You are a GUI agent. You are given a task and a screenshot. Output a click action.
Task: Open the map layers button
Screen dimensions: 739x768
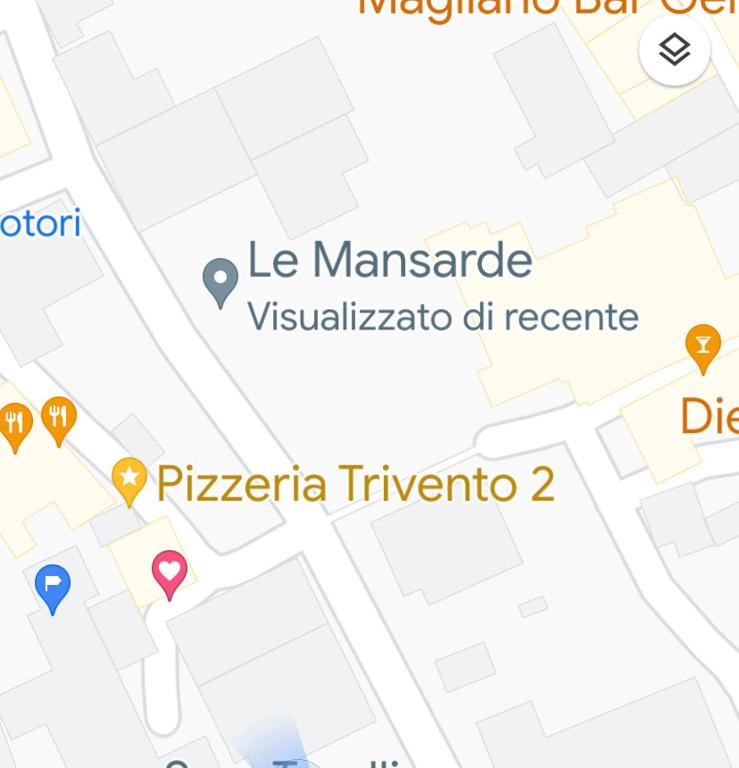(675, 49)
